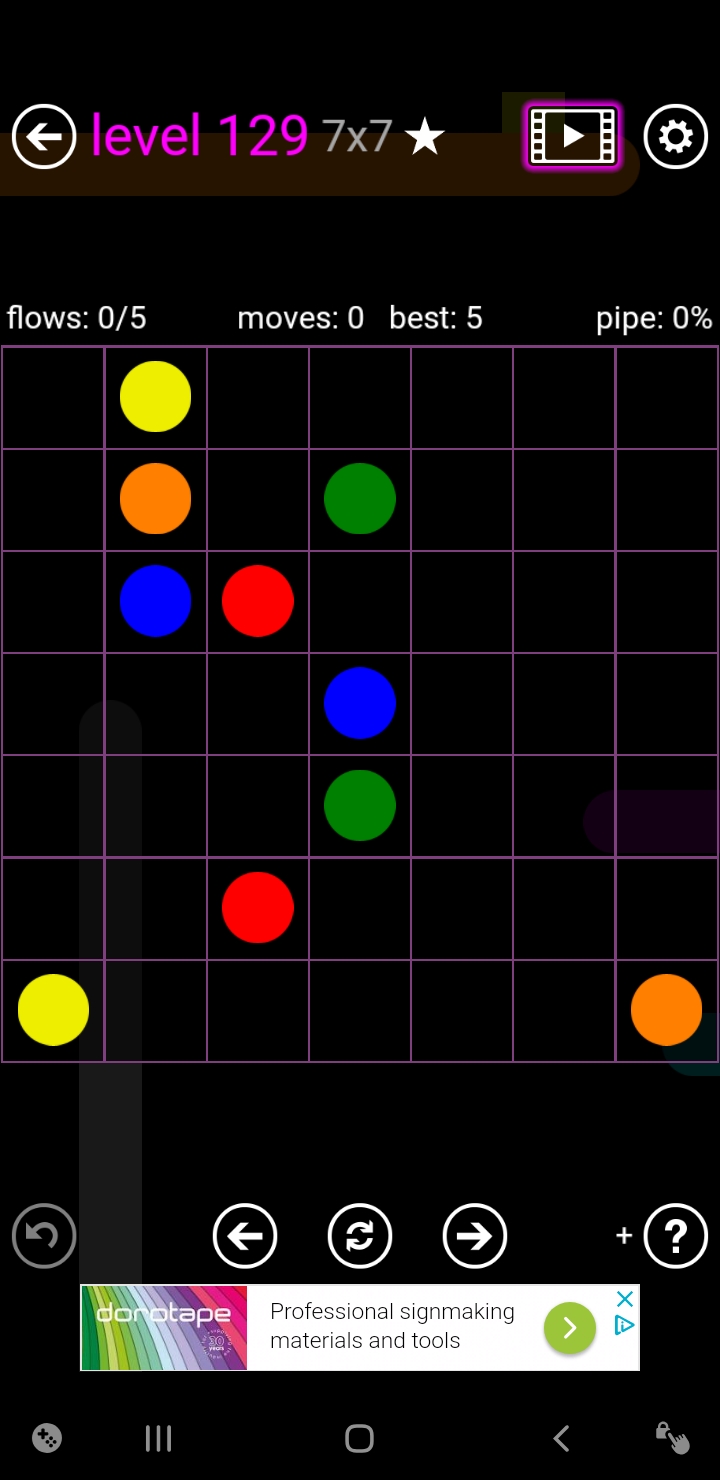Go back using the top-left arrow
The height and width of the screenshot is (1480, 720).
(x=44, y=136)
